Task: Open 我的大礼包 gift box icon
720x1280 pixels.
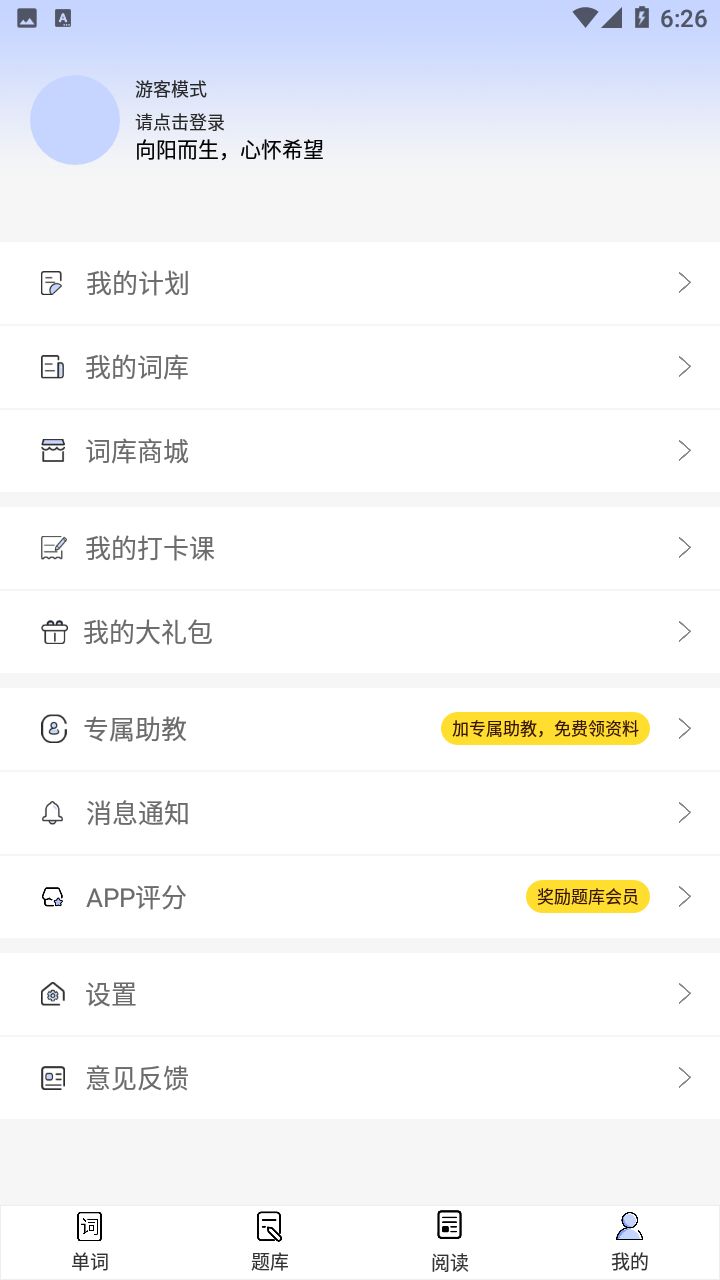Action: click(53, 631)
